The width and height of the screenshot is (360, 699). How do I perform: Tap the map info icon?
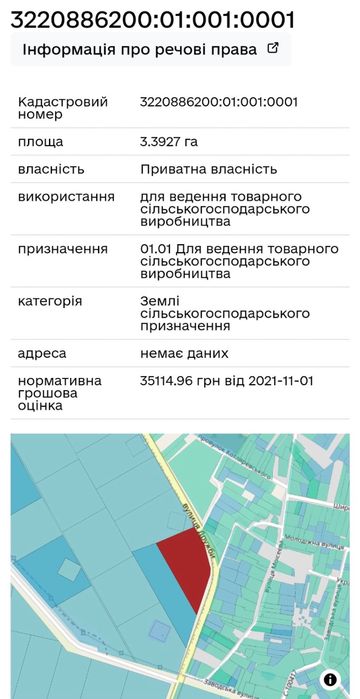tap(330, 680)
